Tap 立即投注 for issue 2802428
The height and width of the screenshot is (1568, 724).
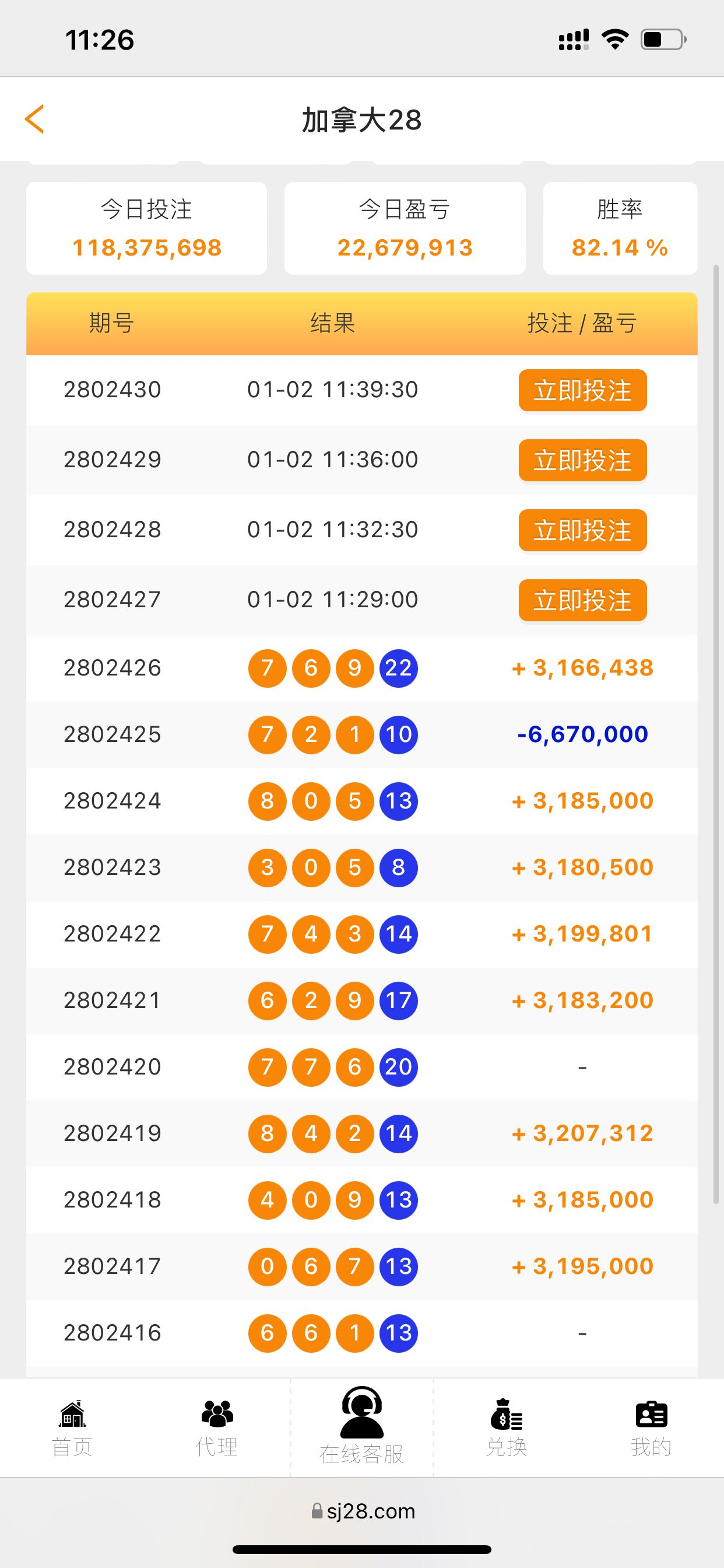click(582, 530)
